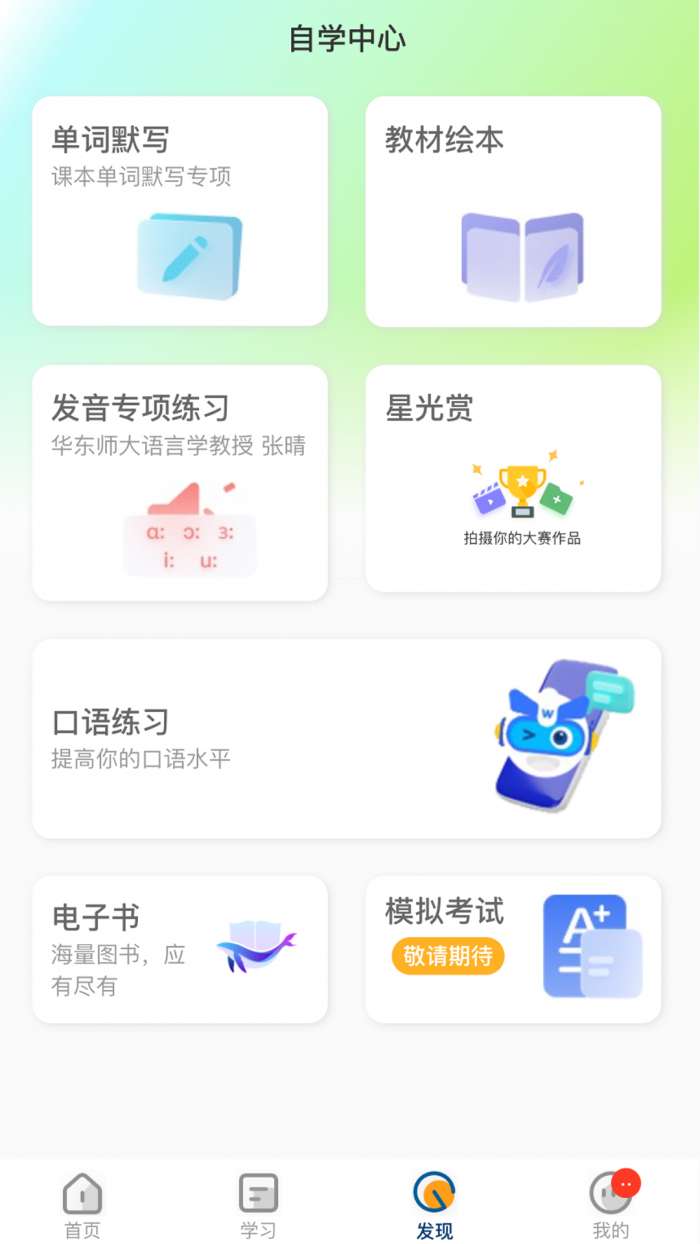Go to the 首页 tab
The width and height of the screenshot is (700, 1244).
click(x=83, y=1205)
